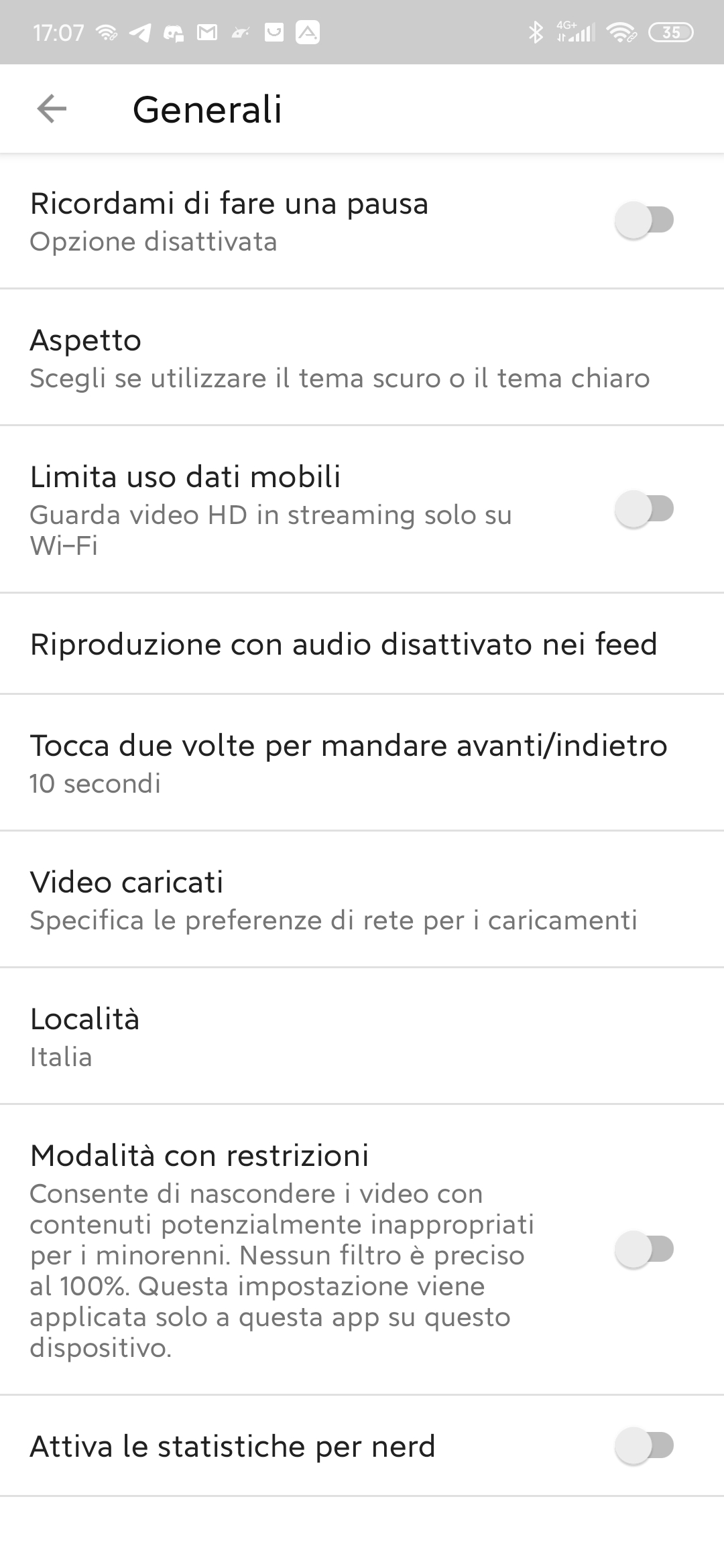Go back from the Generali settings
Screen dimensions: 724x1568
[x=52, y=109]
